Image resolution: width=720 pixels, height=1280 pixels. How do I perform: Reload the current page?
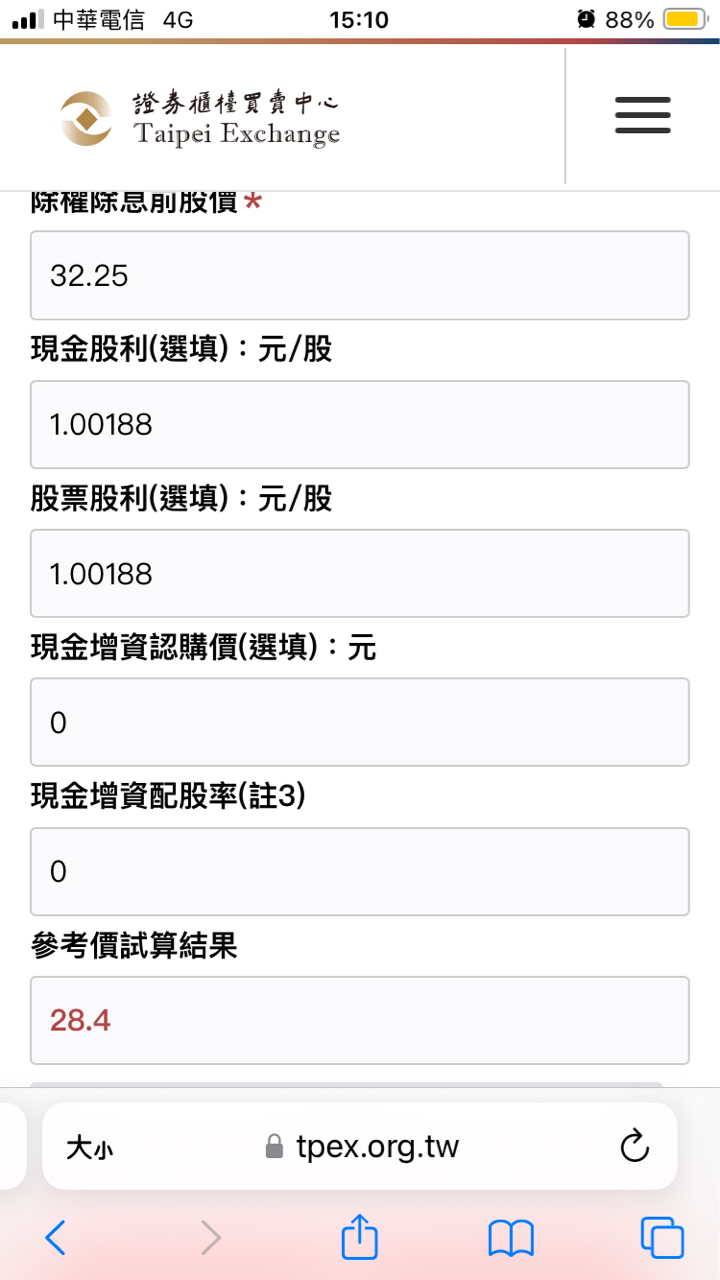pos(635,1147)
